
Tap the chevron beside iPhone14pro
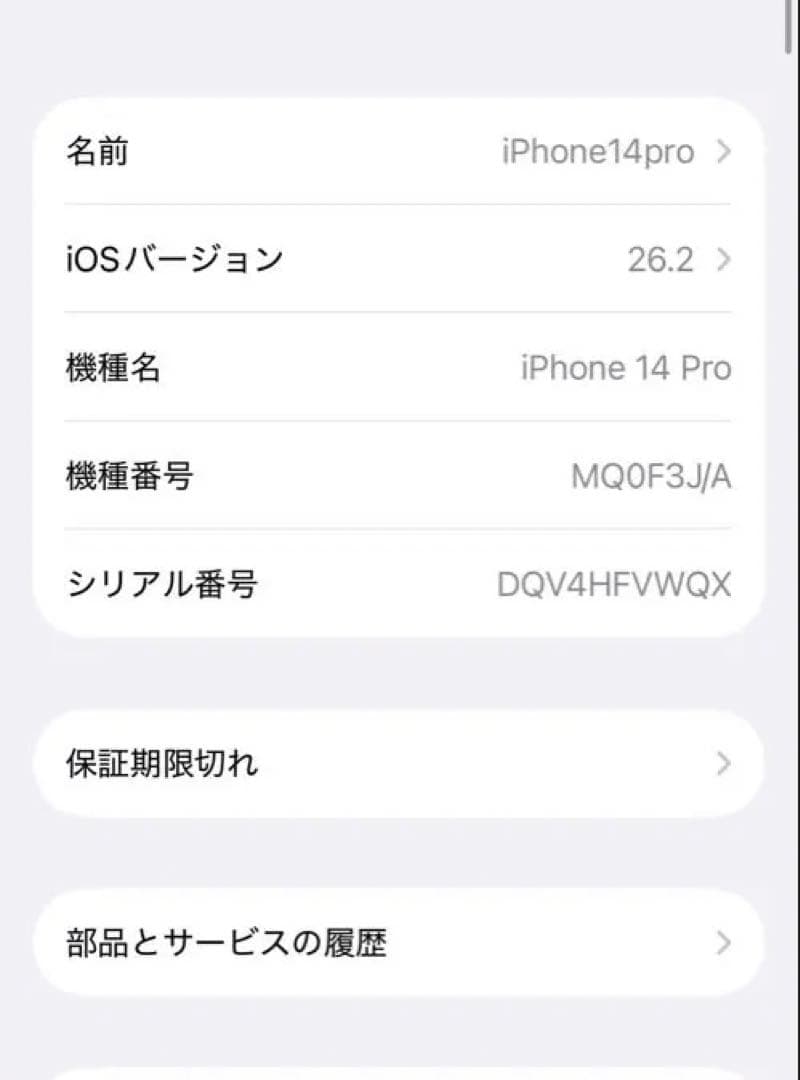click(x=722, y=152)
